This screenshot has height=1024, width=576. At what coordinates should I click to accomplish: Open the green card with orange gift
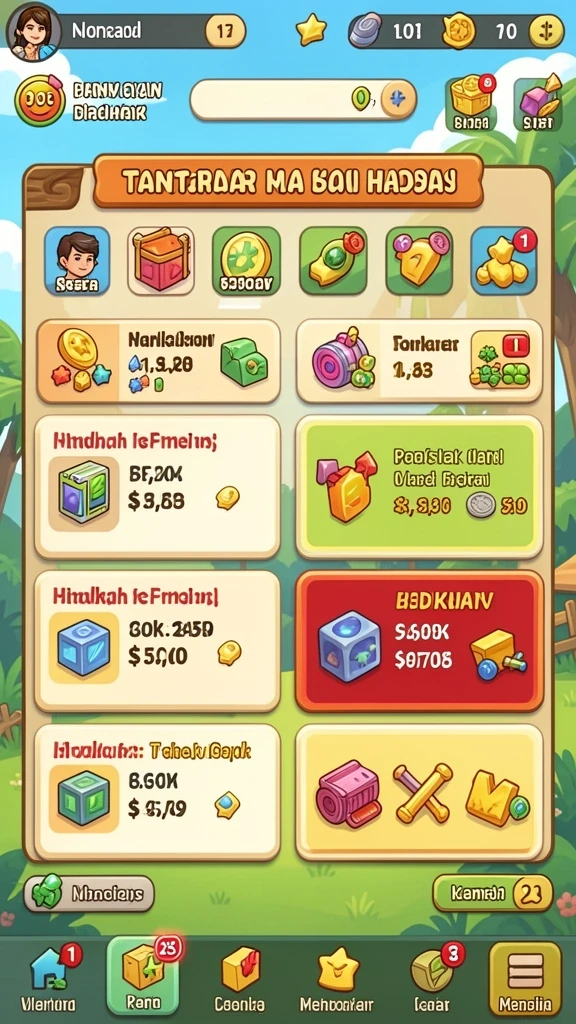pyautogui.click(x=419, y=487)
